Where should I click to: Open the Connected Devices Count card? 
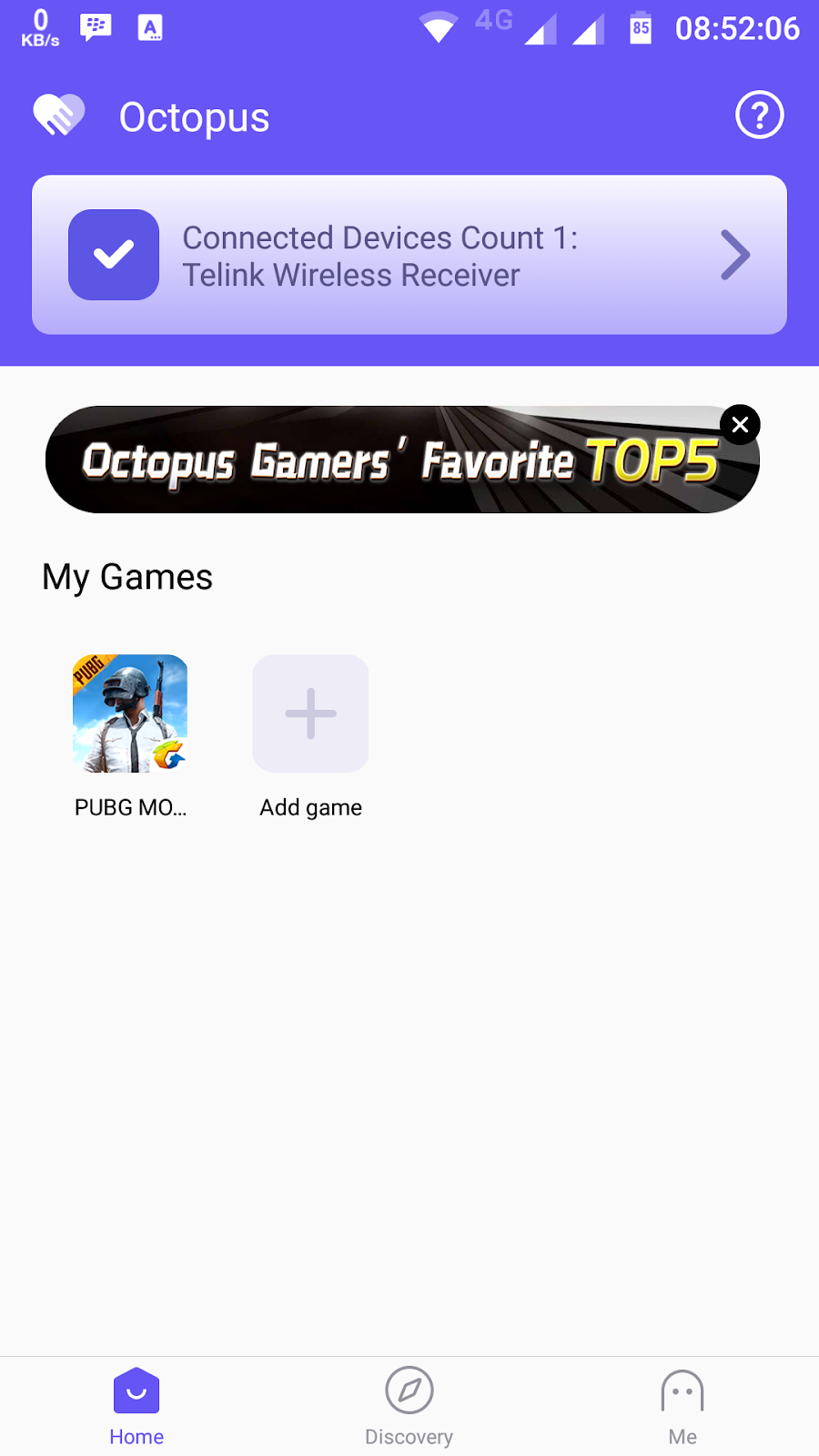click(x=409, y=255)
